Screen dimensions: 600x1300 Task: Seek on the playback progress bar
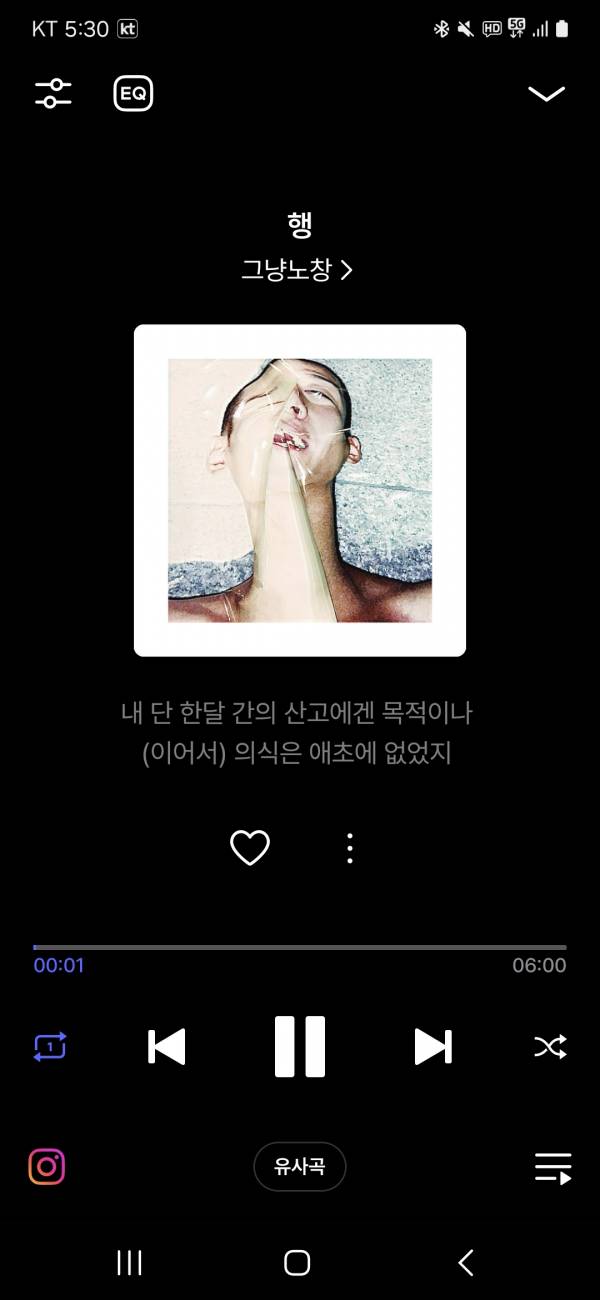click(x=300, y=947)
